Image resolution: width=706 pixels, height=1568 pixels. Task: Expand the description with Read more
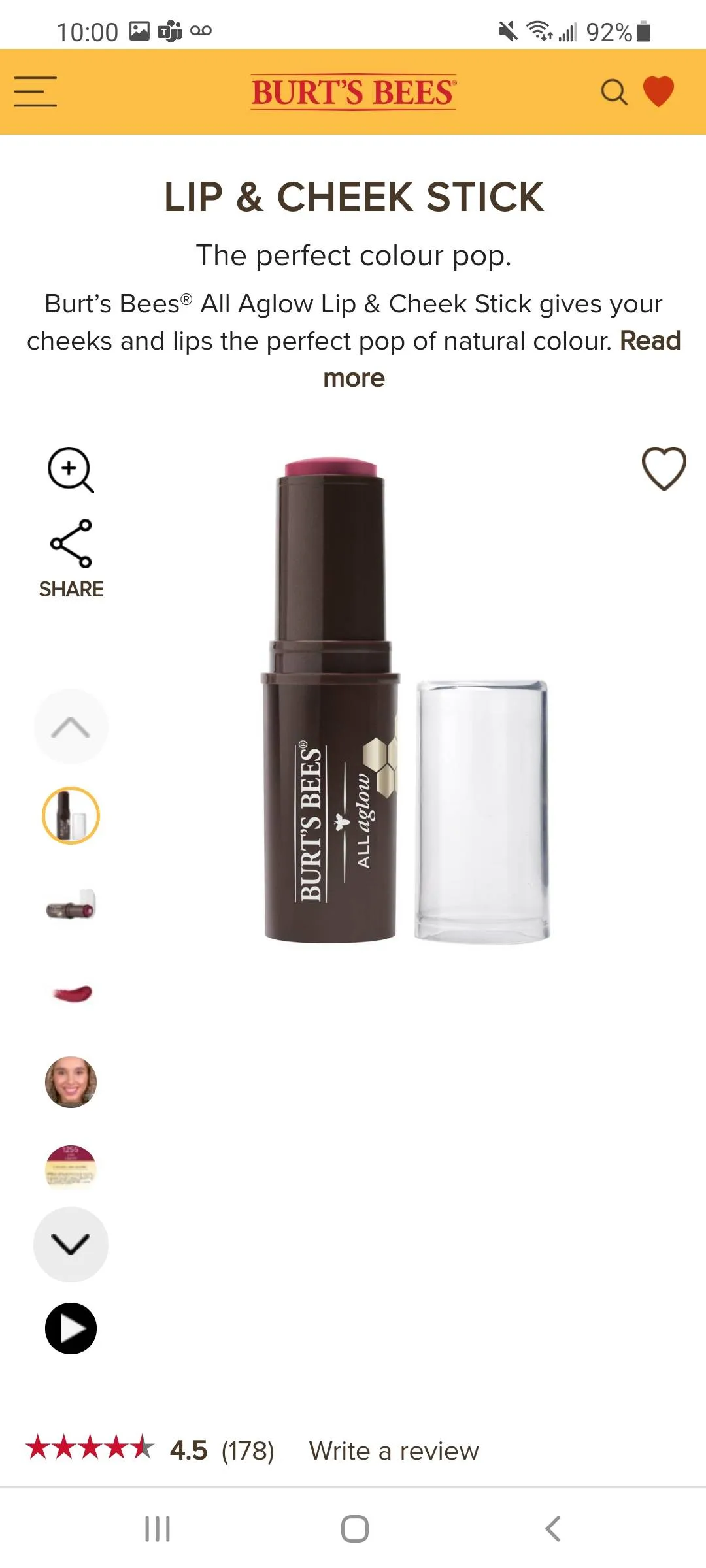coord(354,378)
